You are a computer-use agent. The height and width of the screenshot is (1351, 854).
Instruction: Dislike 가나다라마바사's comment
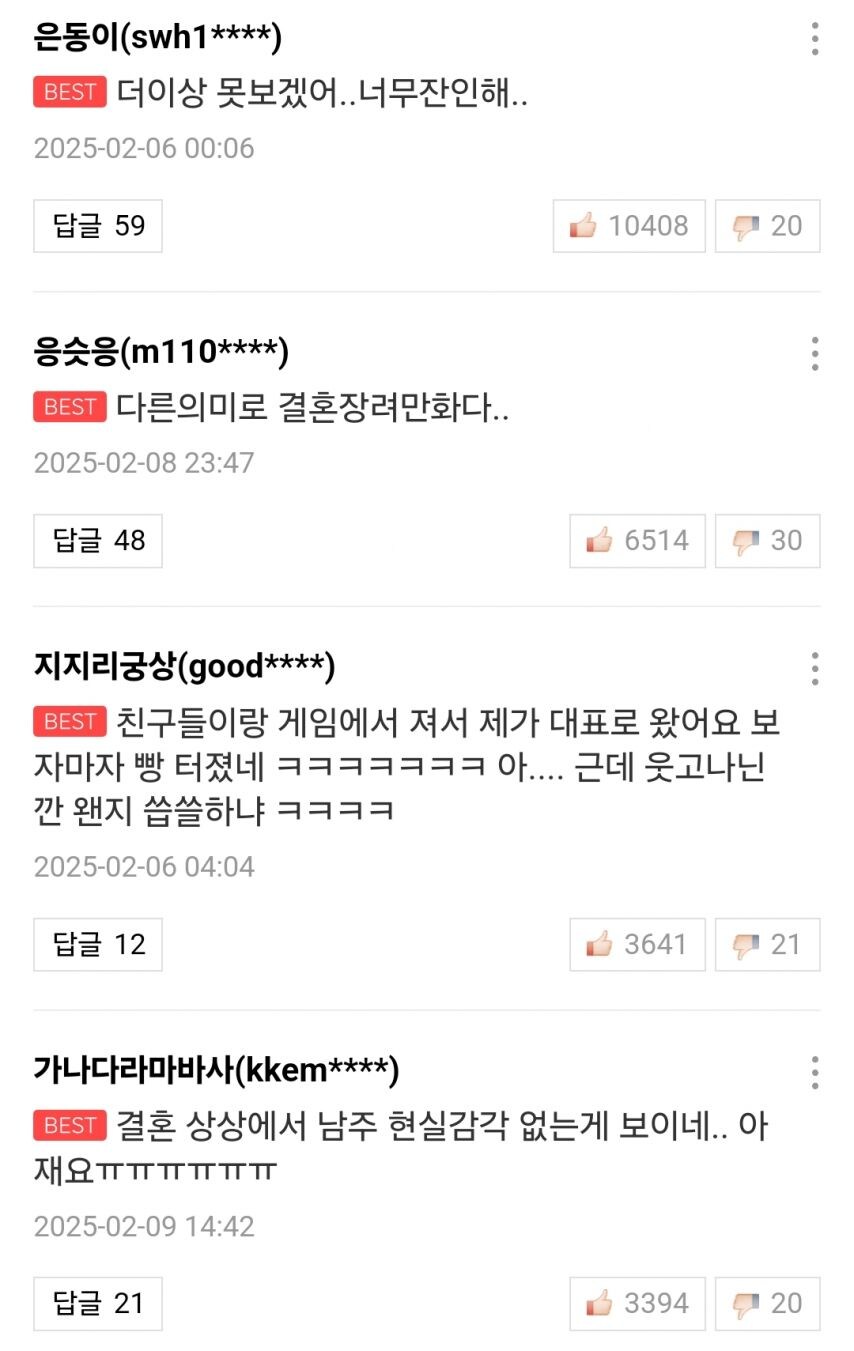point(767,1304)
